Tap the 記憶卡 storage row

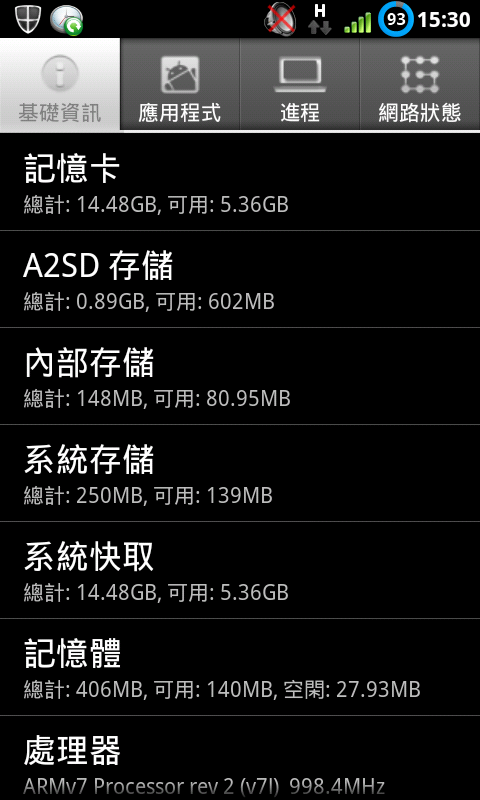pyautogui.click(x=240, y=182)
